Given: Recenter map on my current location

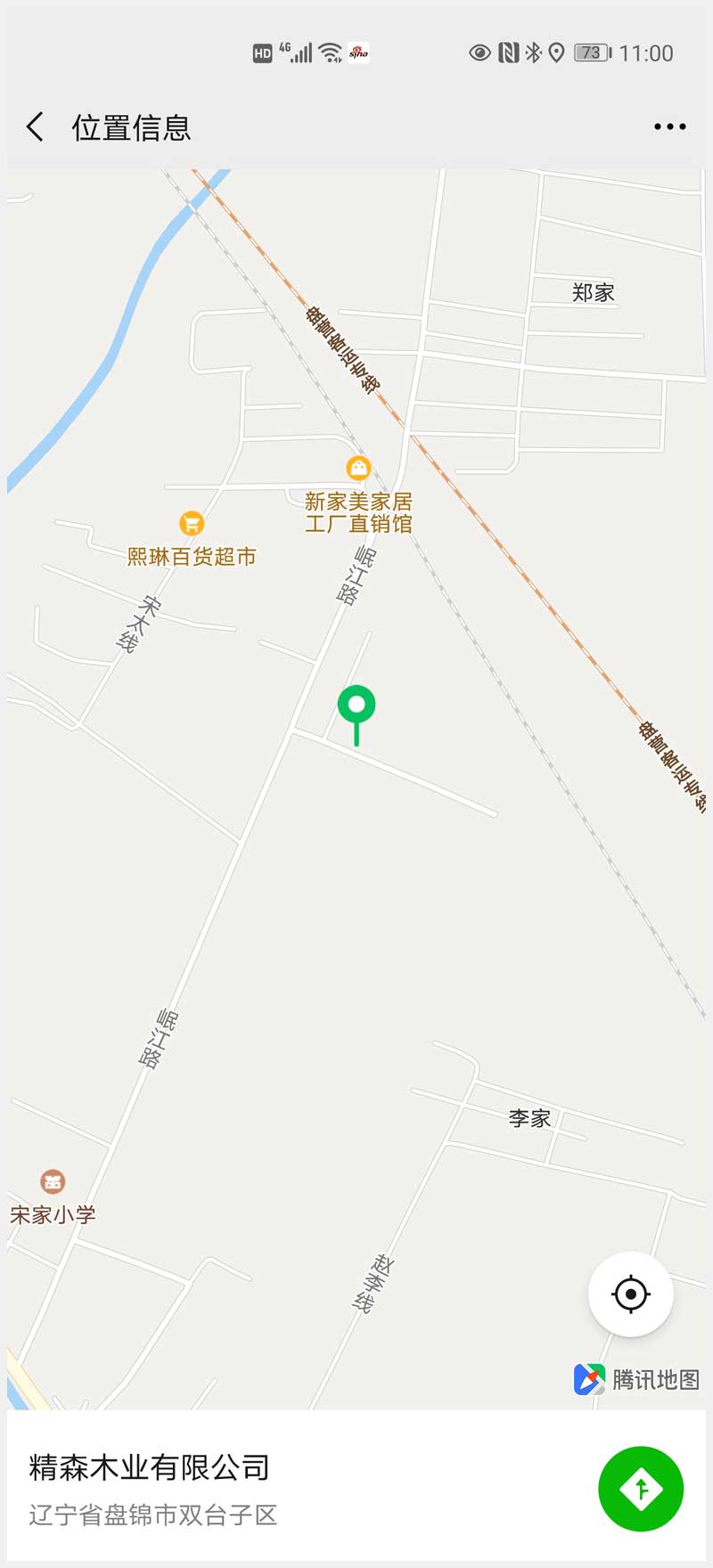Looking at the screenshot, I should tap(630, 1294).
